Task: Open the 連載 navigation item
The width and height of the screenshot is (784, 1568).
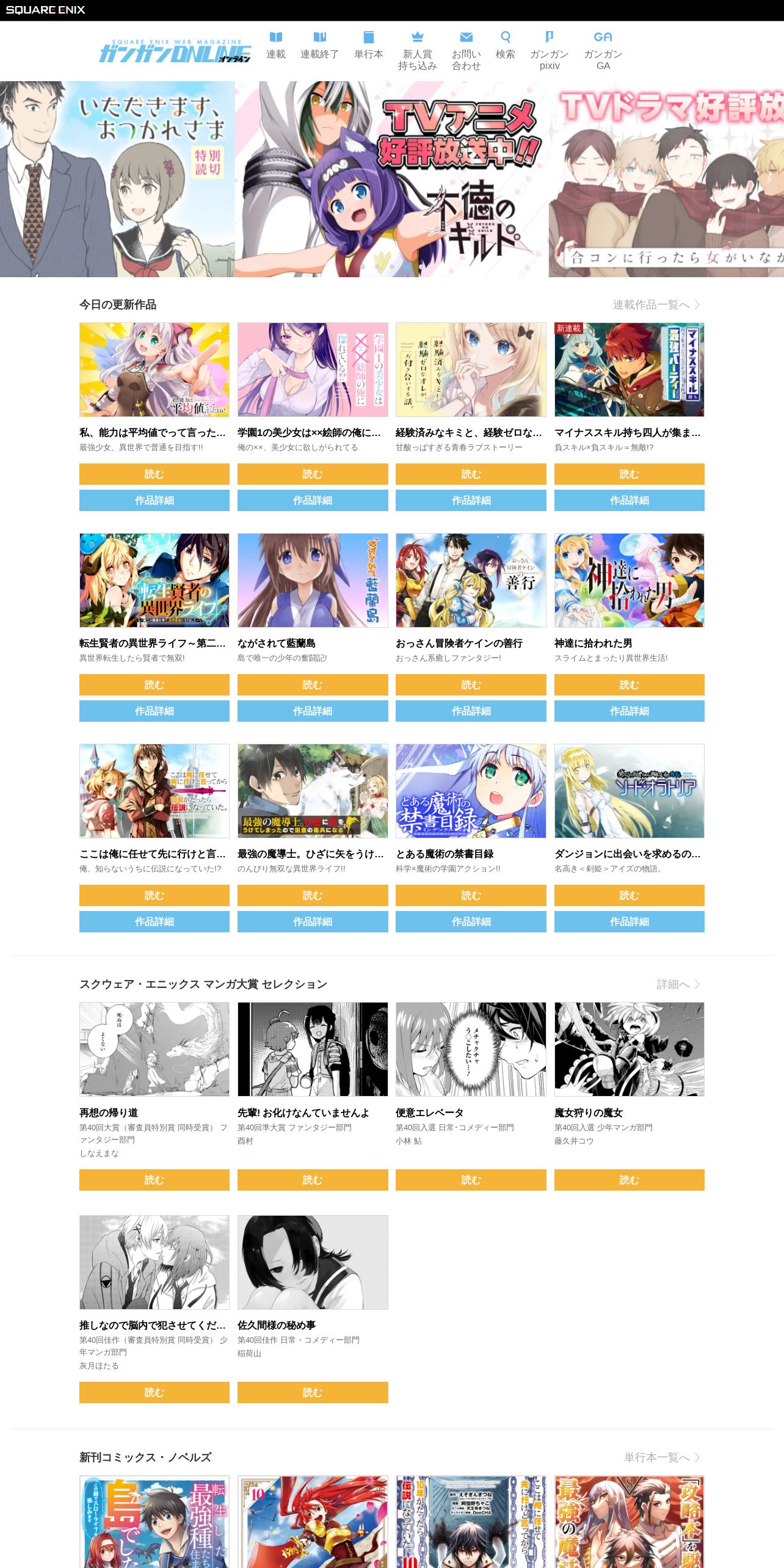Action: click(x=276, y=46)
